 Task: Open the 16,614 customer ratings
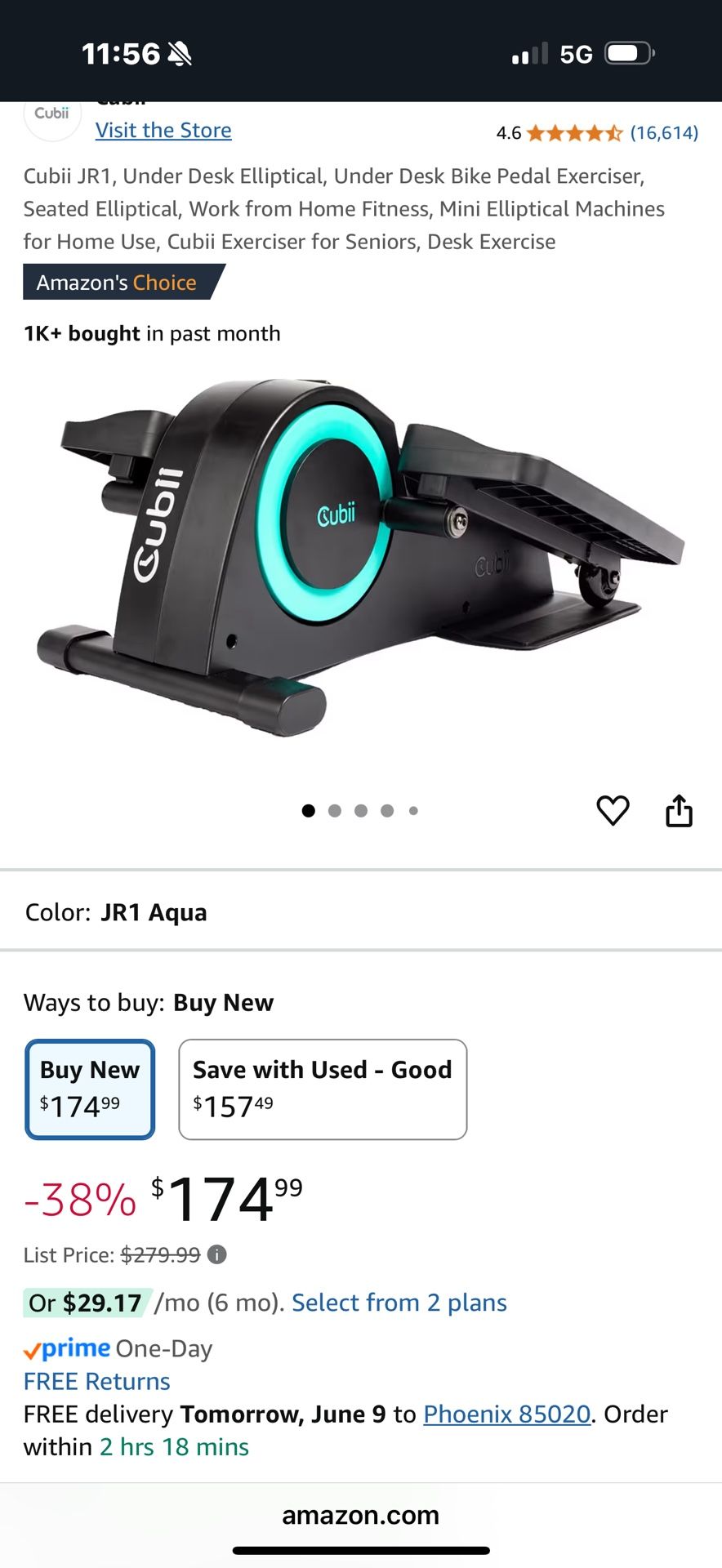(664, 132)
